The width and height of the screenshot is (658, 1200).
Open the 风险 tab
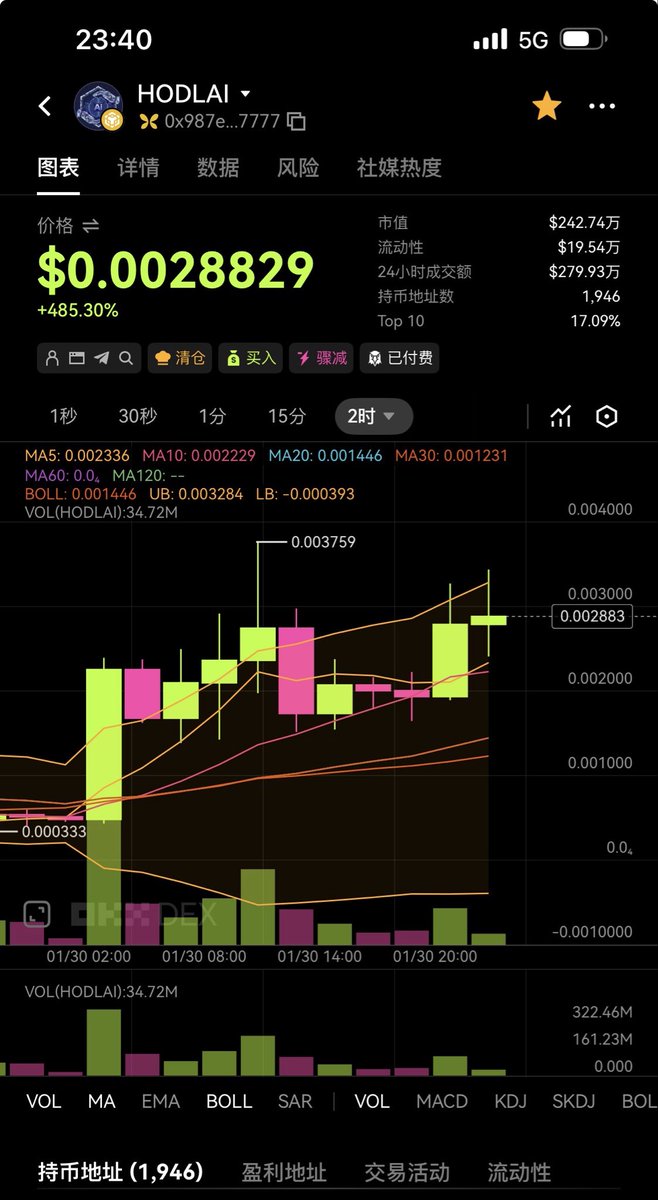297,168
